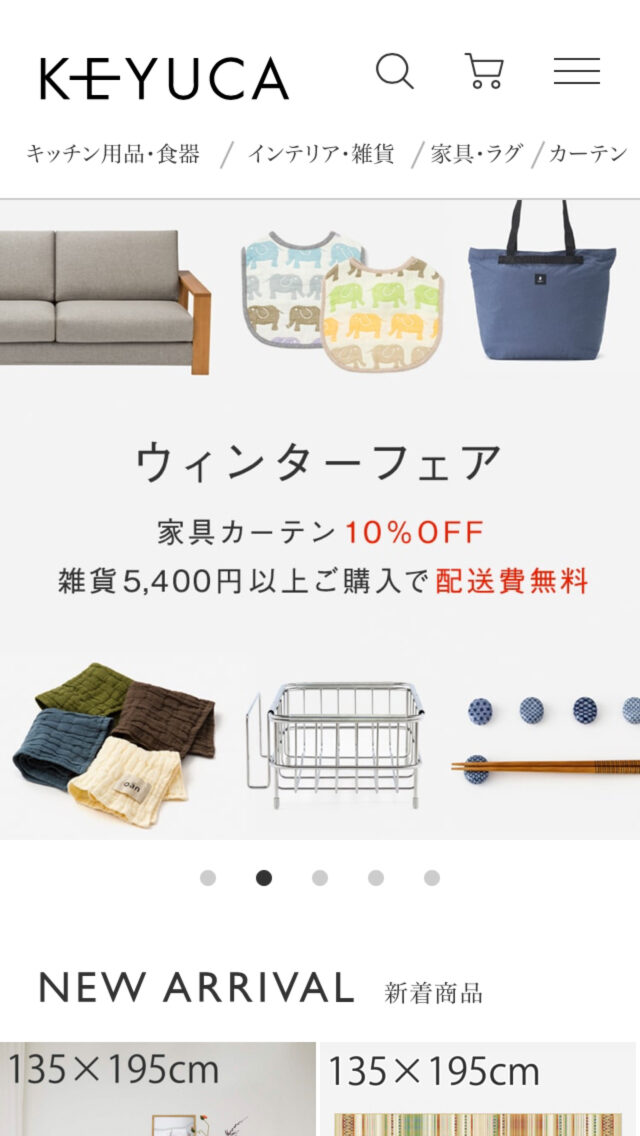Screen dimensions: 640x1136
Task: Select the 家具・ラグ category
Action: pyautogui.click(x=477, y=154)
